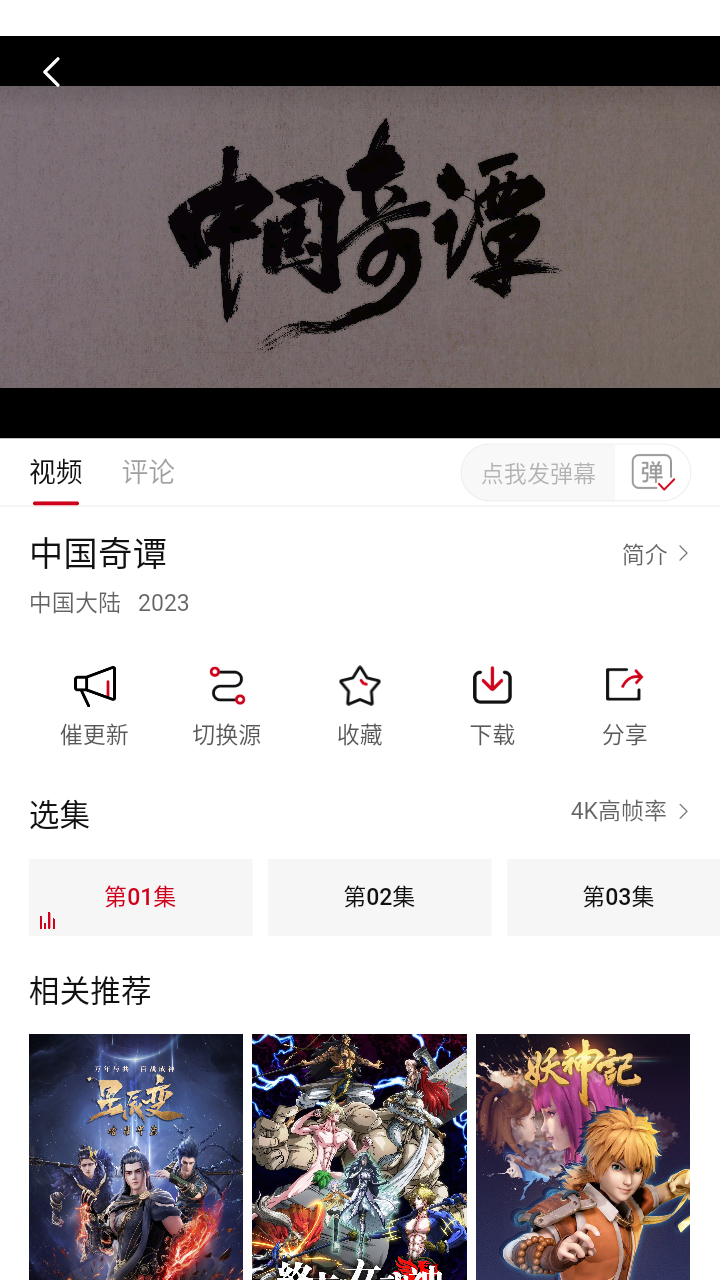720x1280 pixels.
Task: Play episode 第02集
Action: [x=380, y=897]
